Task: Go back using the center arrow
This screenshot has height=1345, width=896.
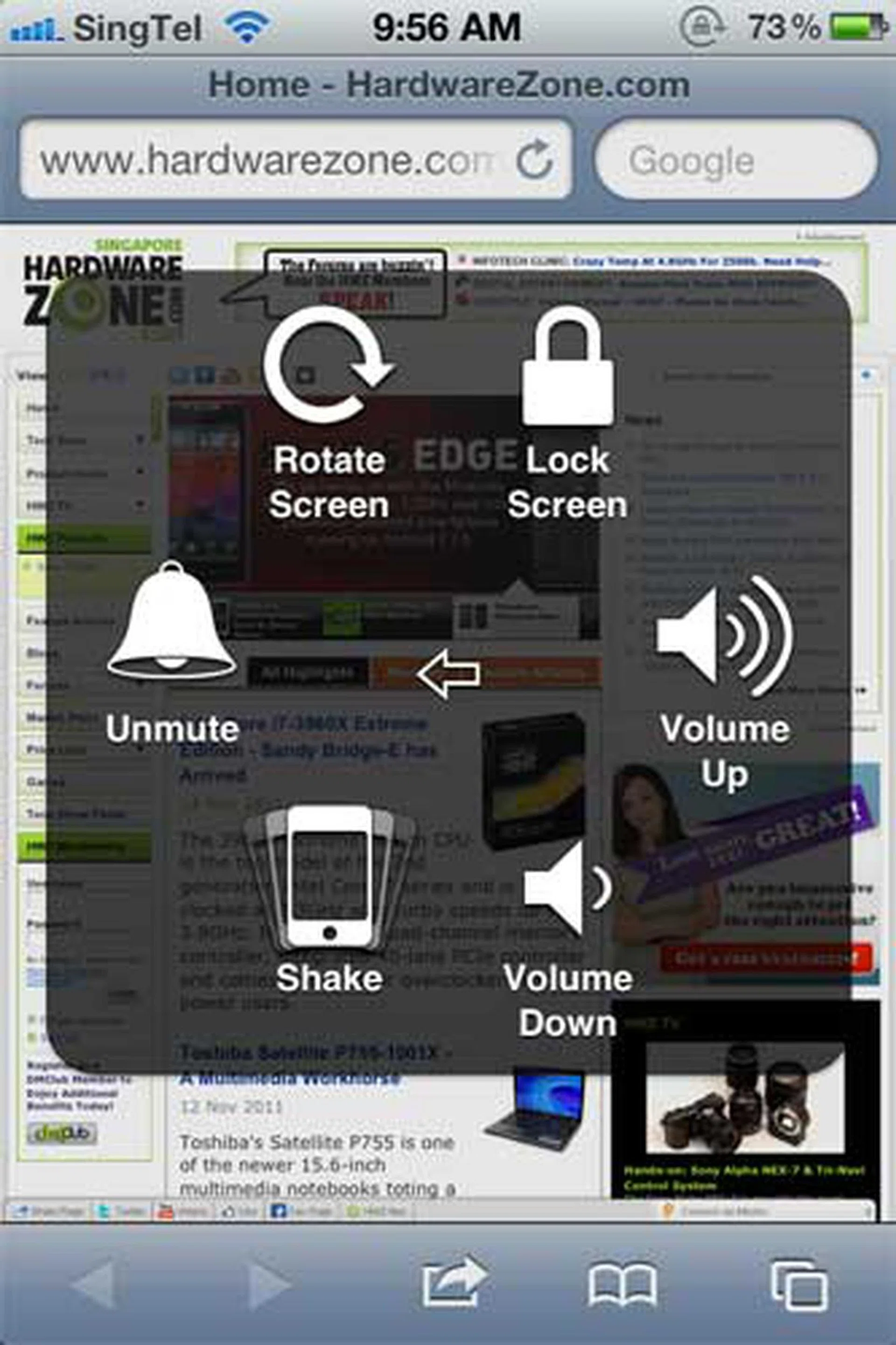Action: [x=449, y=674]
